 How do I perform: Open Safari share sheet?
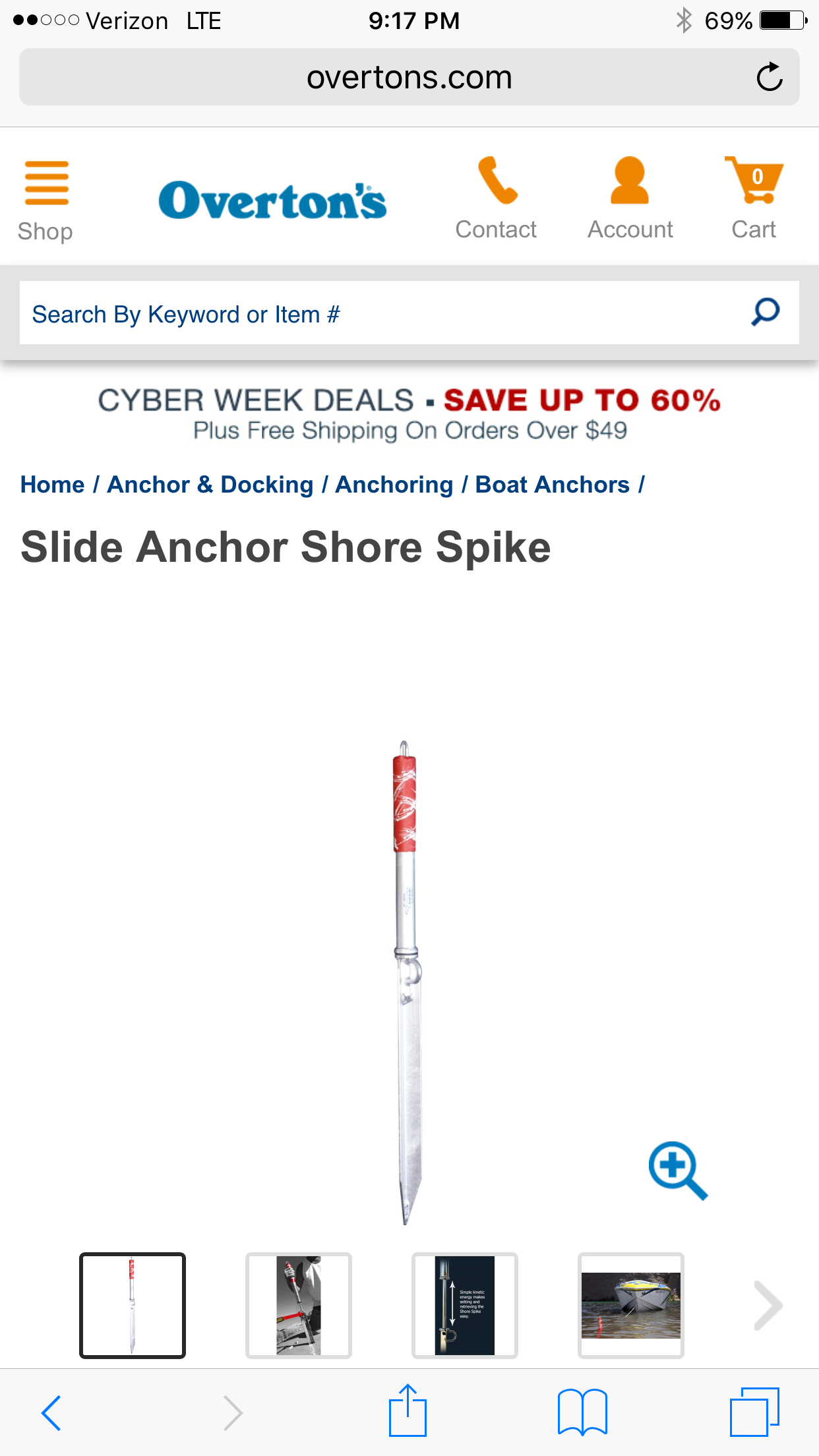tap(408, 1411)
